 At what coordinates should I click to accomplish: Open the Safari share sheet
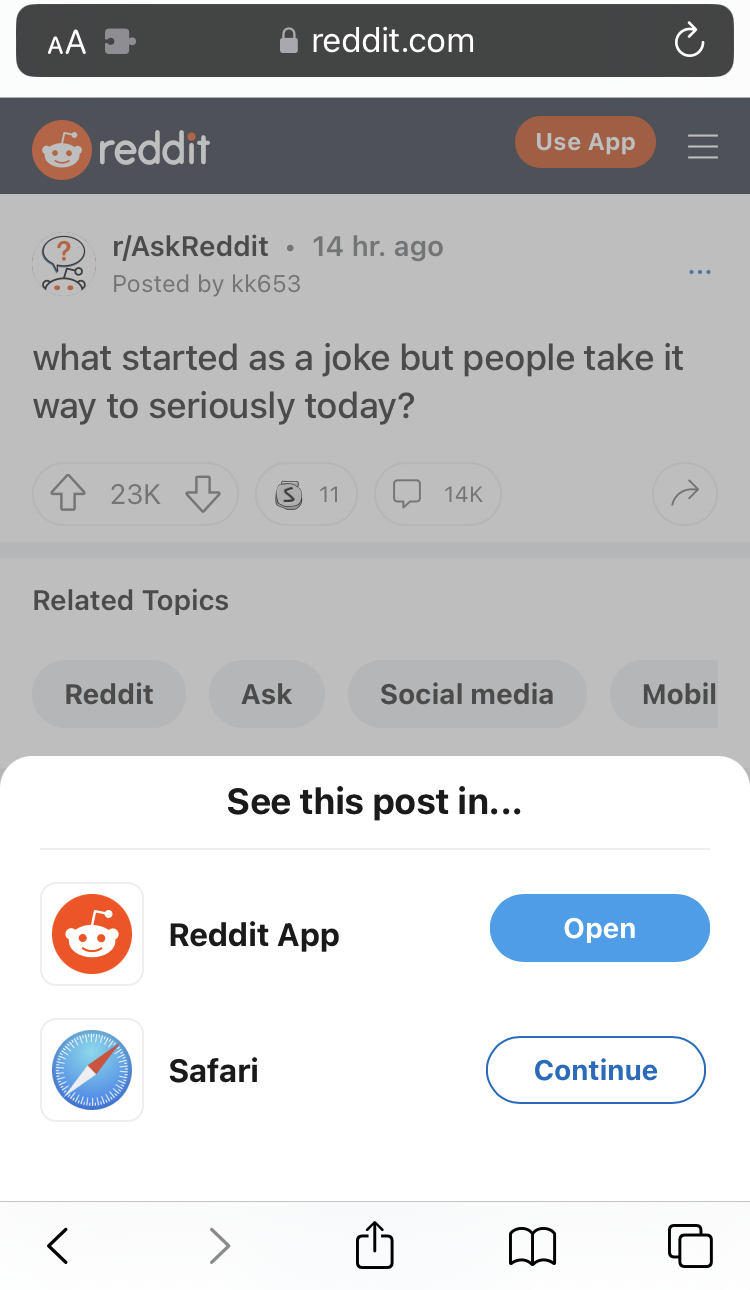pos(375,1246)
